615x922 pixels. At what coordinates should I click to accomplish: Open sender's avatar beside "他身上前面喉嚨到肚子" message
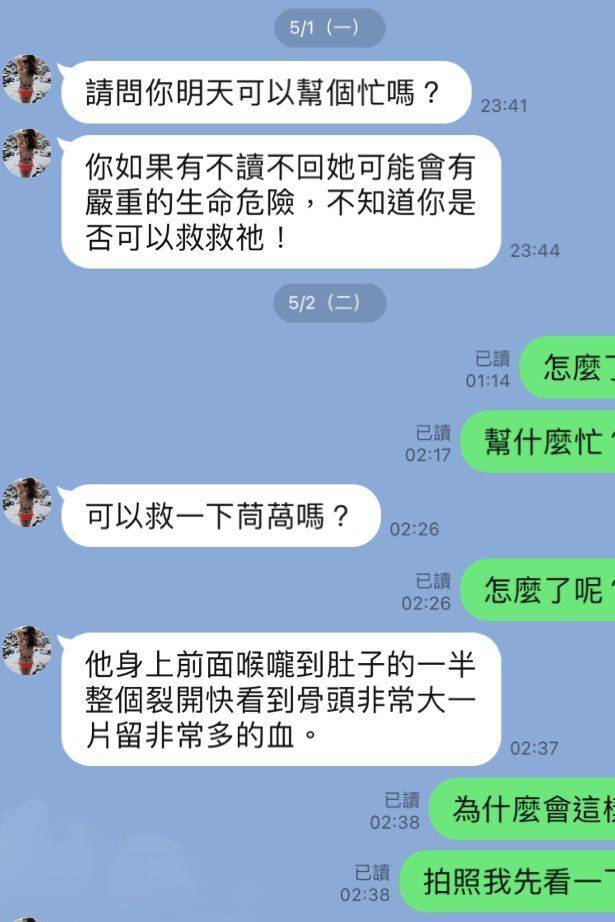click(x=27, y=651)
